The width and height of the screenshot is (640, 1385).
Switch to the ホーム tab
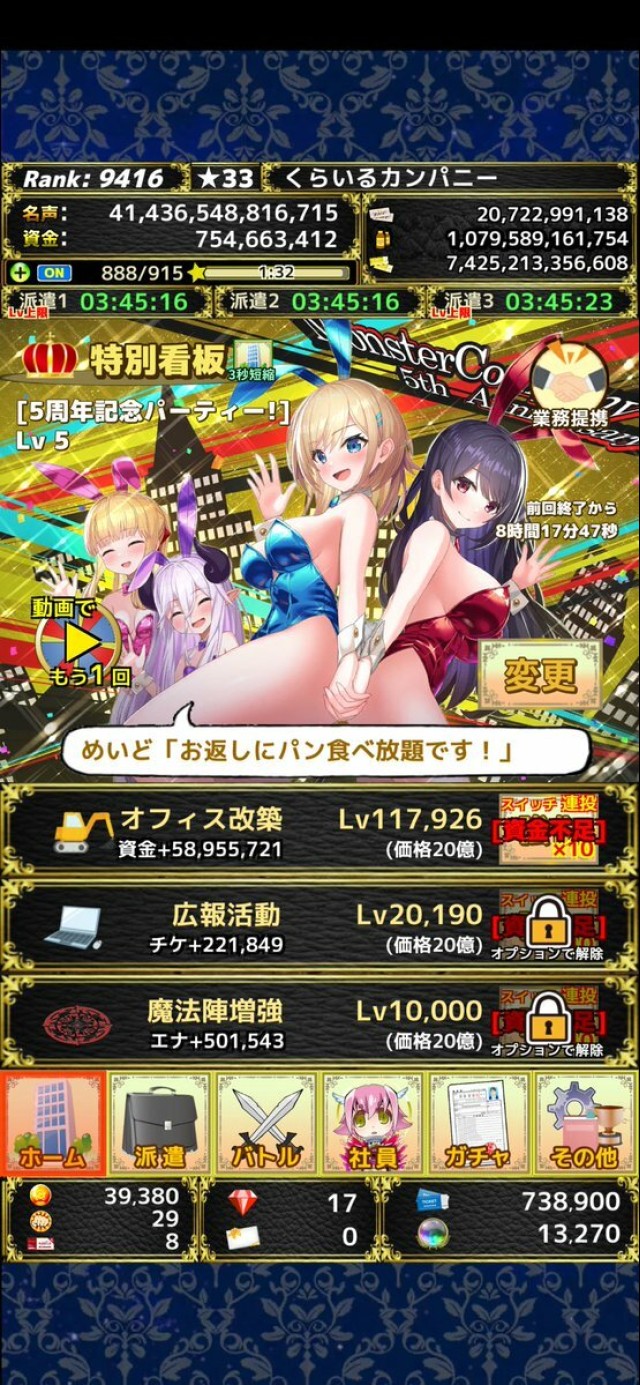[53, 1123]
